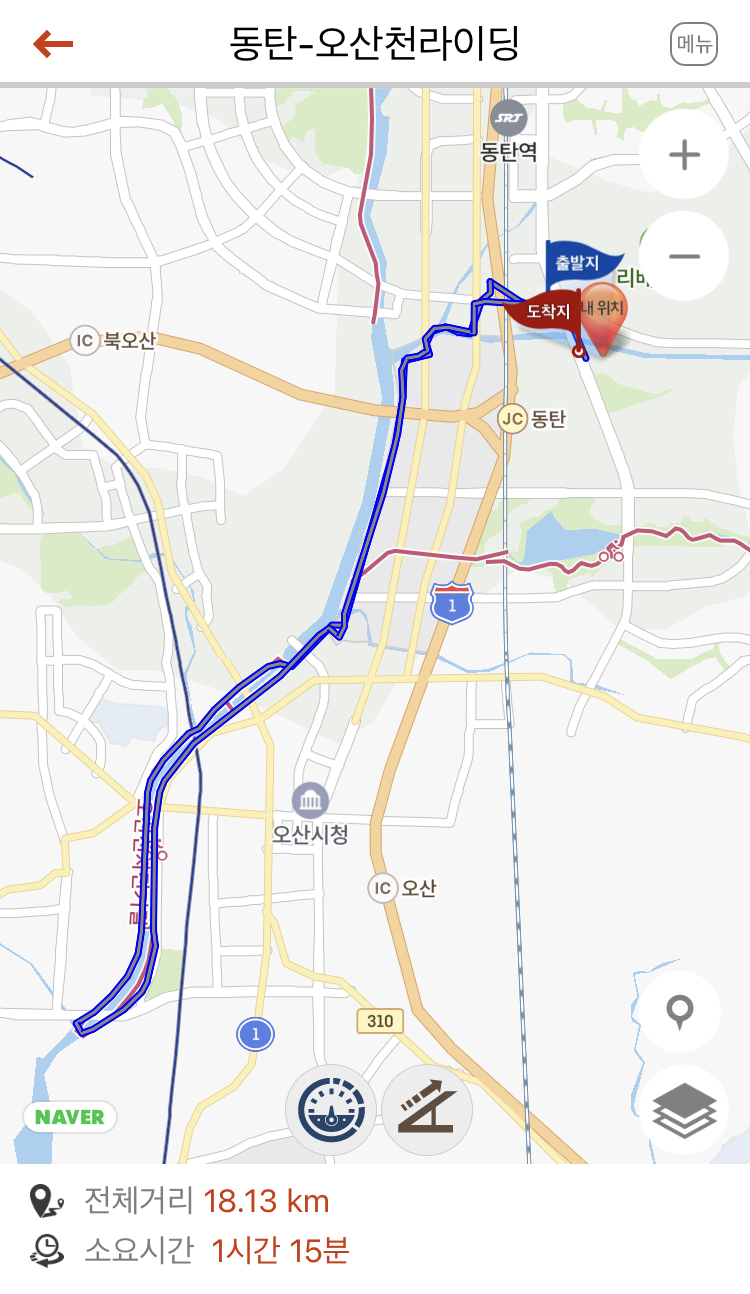
Task: Zoom in on the map
Action: pos(684,155)
